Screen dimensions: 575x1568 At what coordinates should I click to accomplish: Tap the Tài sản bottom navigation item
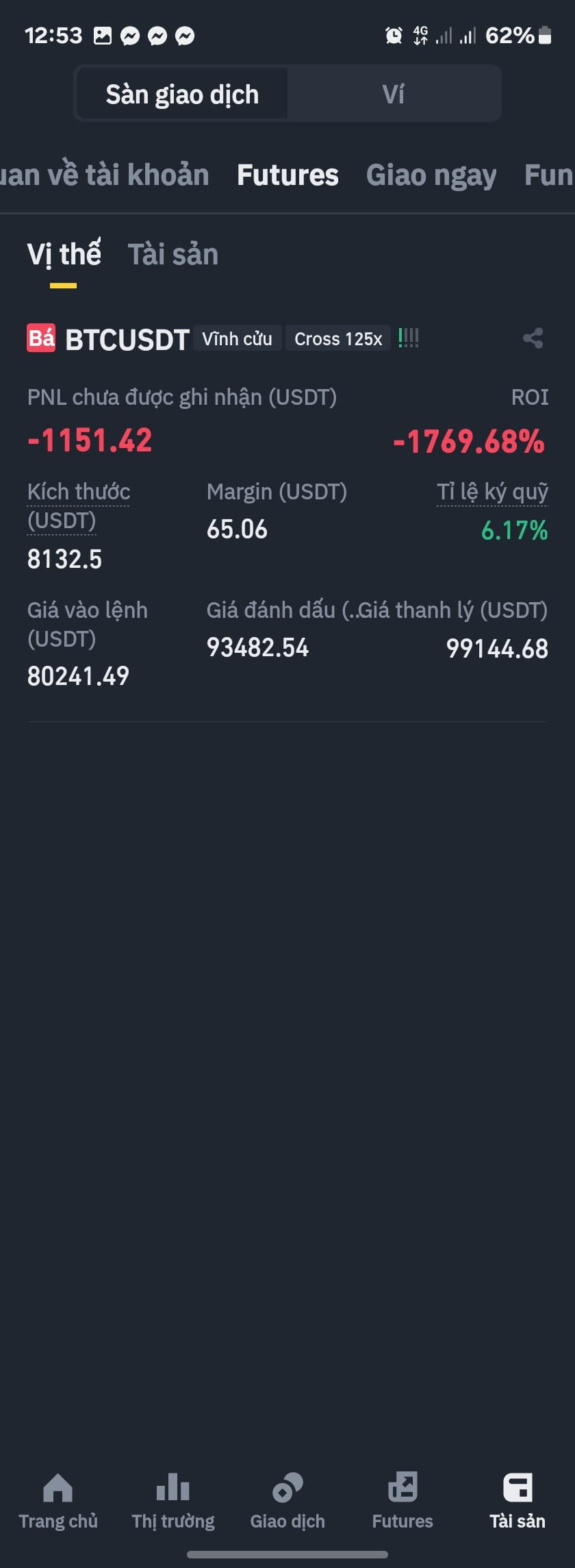[x=517, y=1500]
